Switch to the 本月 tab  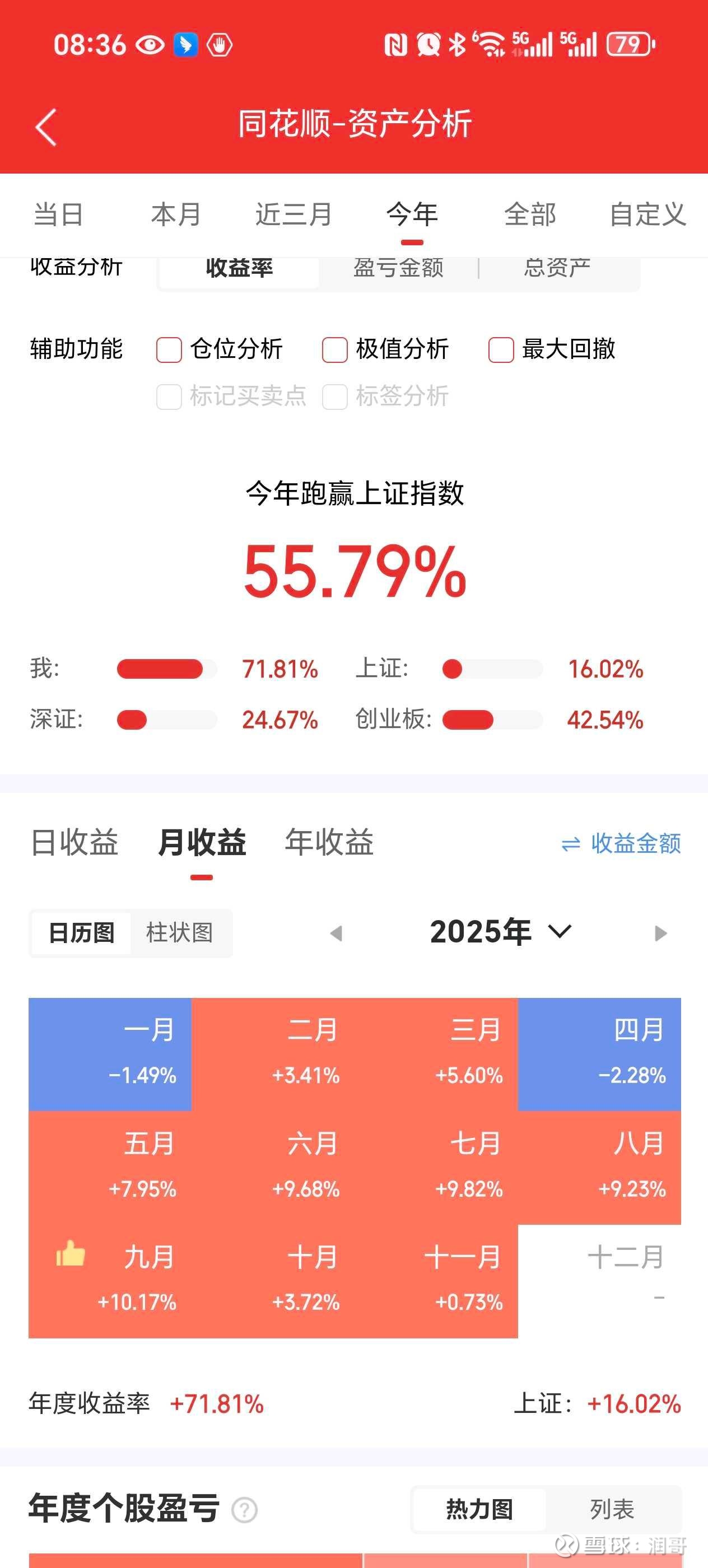[x=176, y=214]
